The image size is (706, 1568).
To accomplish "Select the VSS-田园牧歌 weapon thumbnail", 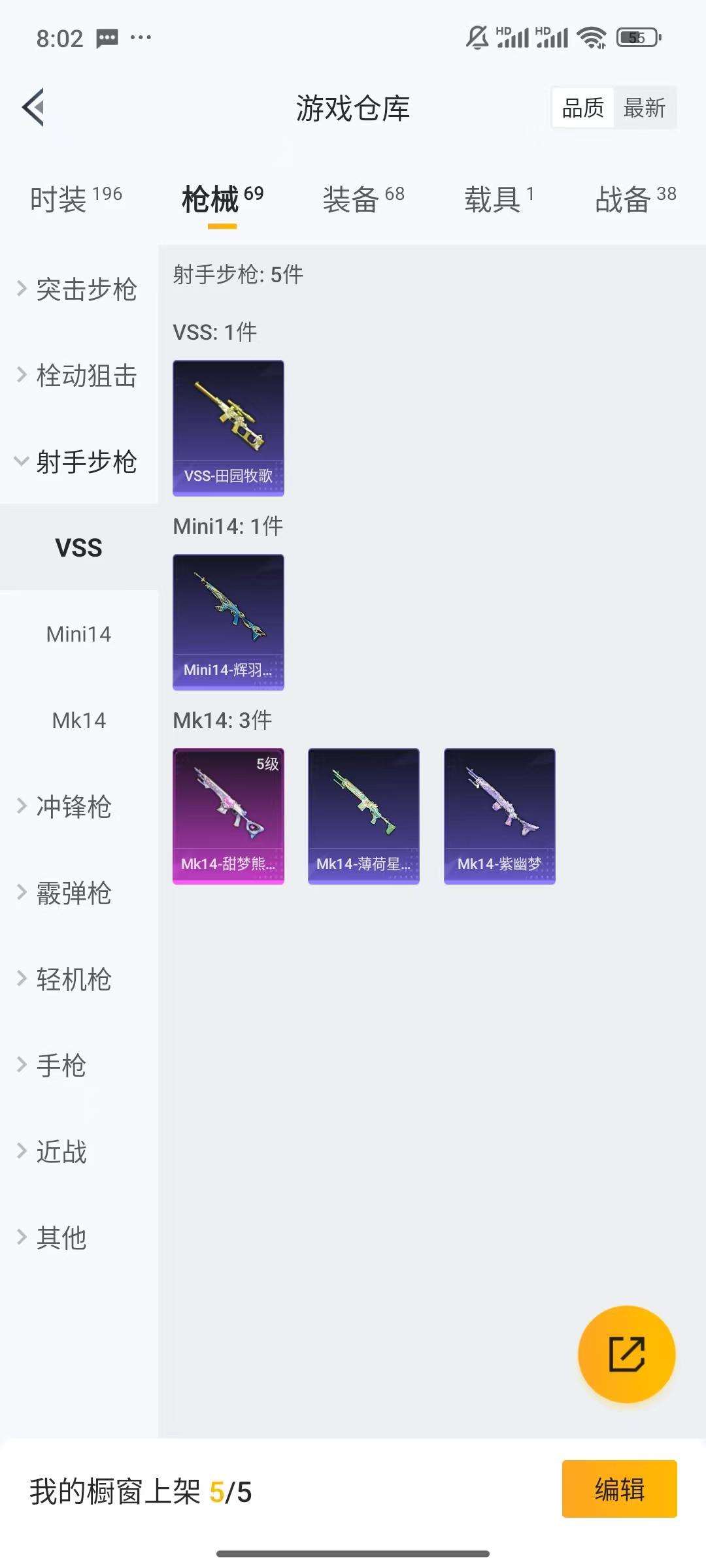I will coord(228,428).
